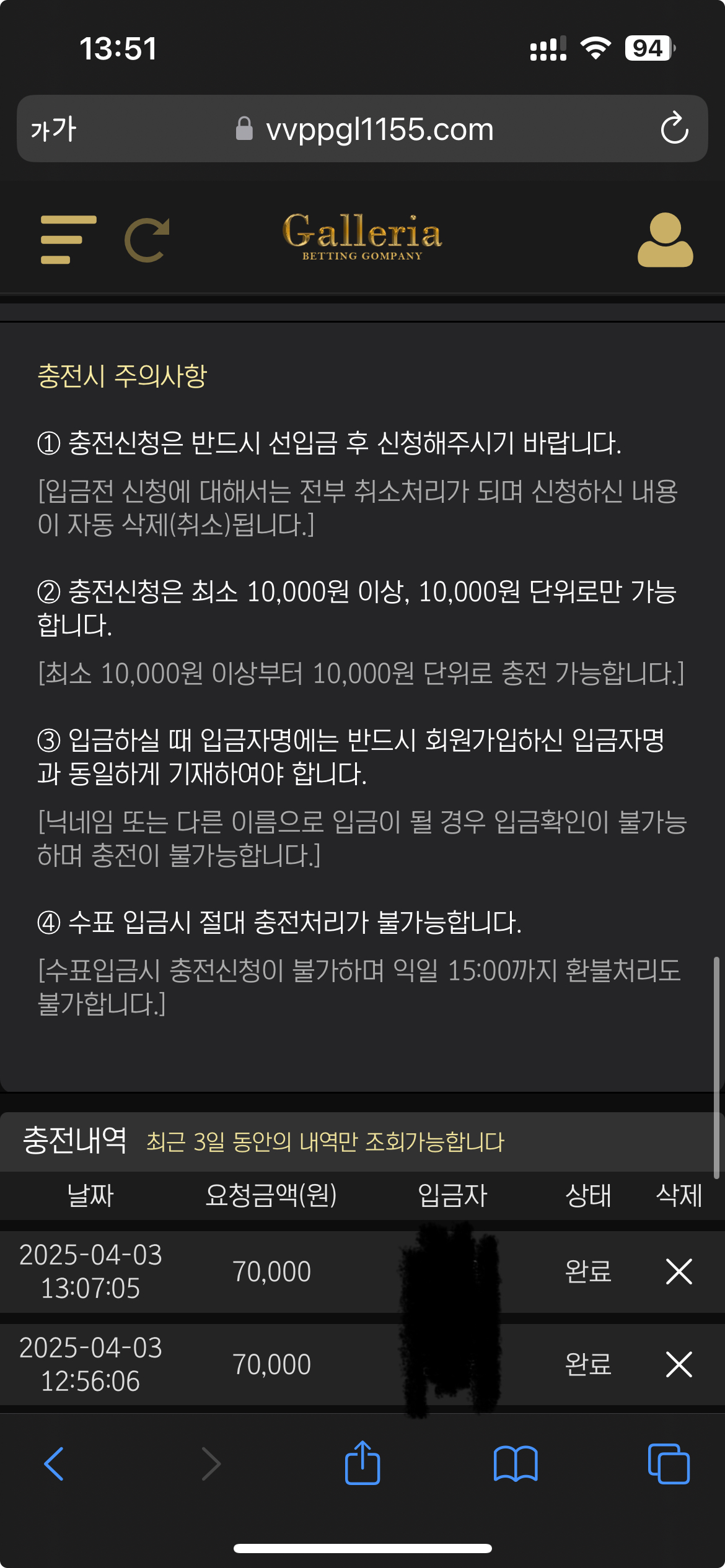Open the 가가 text size menu

click(53, 129)
